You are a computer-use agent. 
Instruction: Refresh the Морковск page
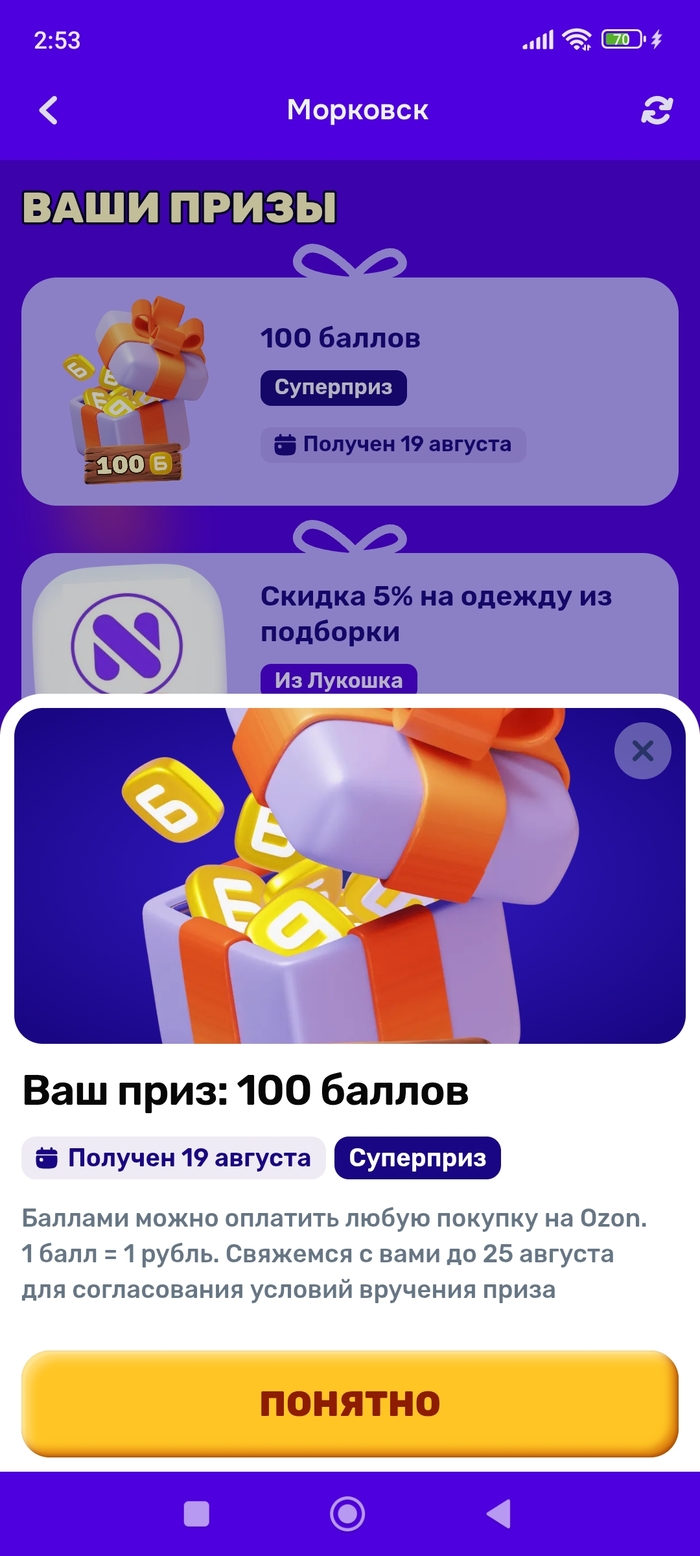pyautogui.click(x=656, y=111)
